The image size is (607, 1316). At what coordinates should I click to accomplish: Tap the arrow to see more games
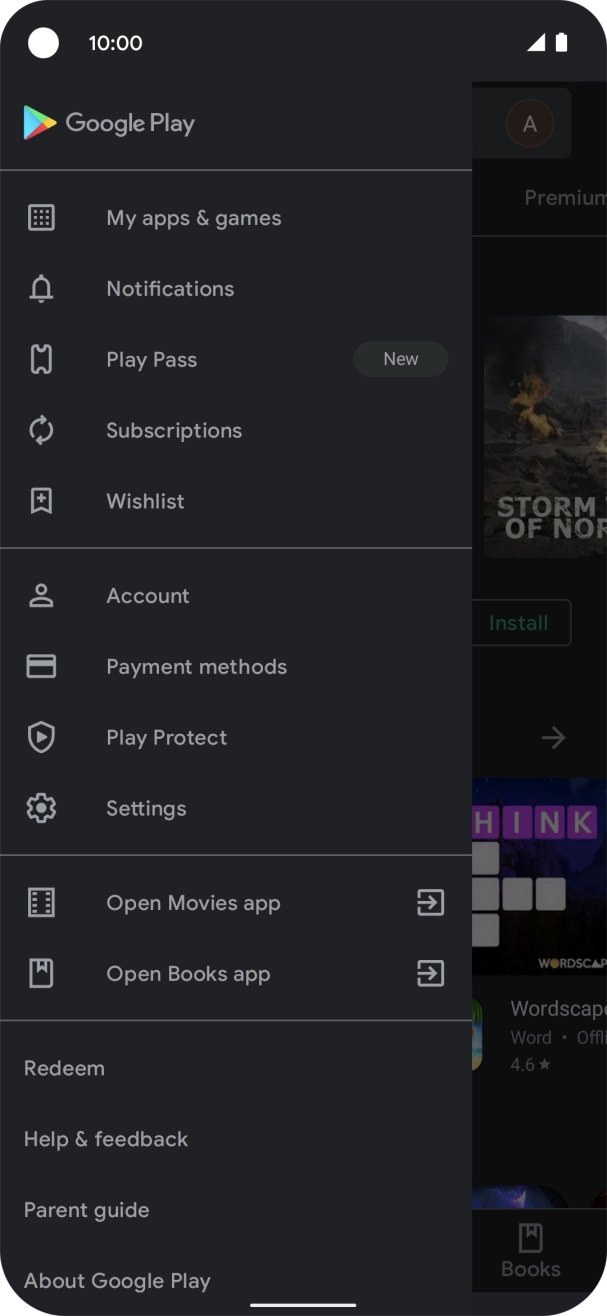(x=553, y=738)
